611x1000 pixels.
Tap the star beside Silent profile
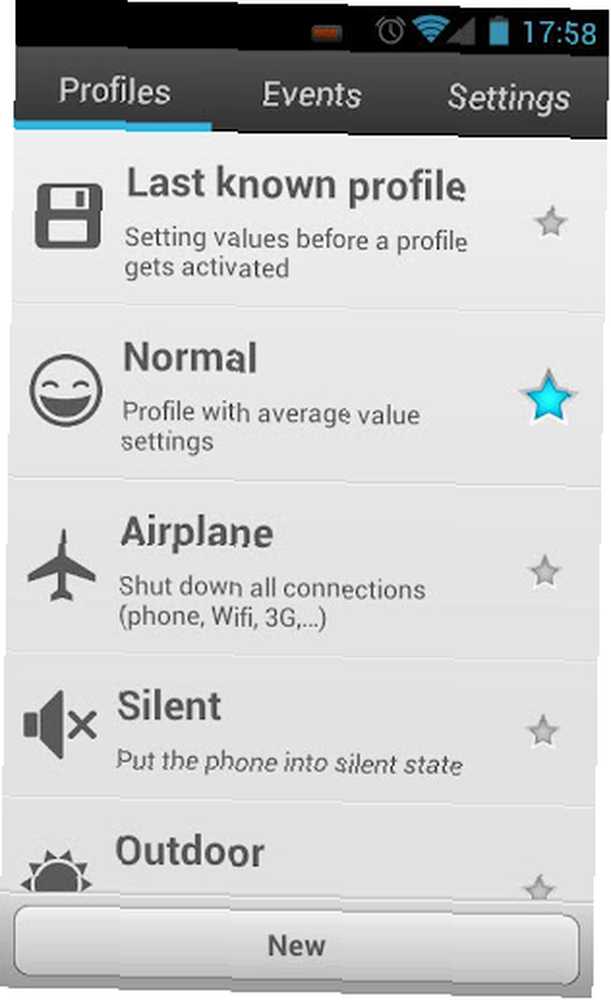(543, 731)
